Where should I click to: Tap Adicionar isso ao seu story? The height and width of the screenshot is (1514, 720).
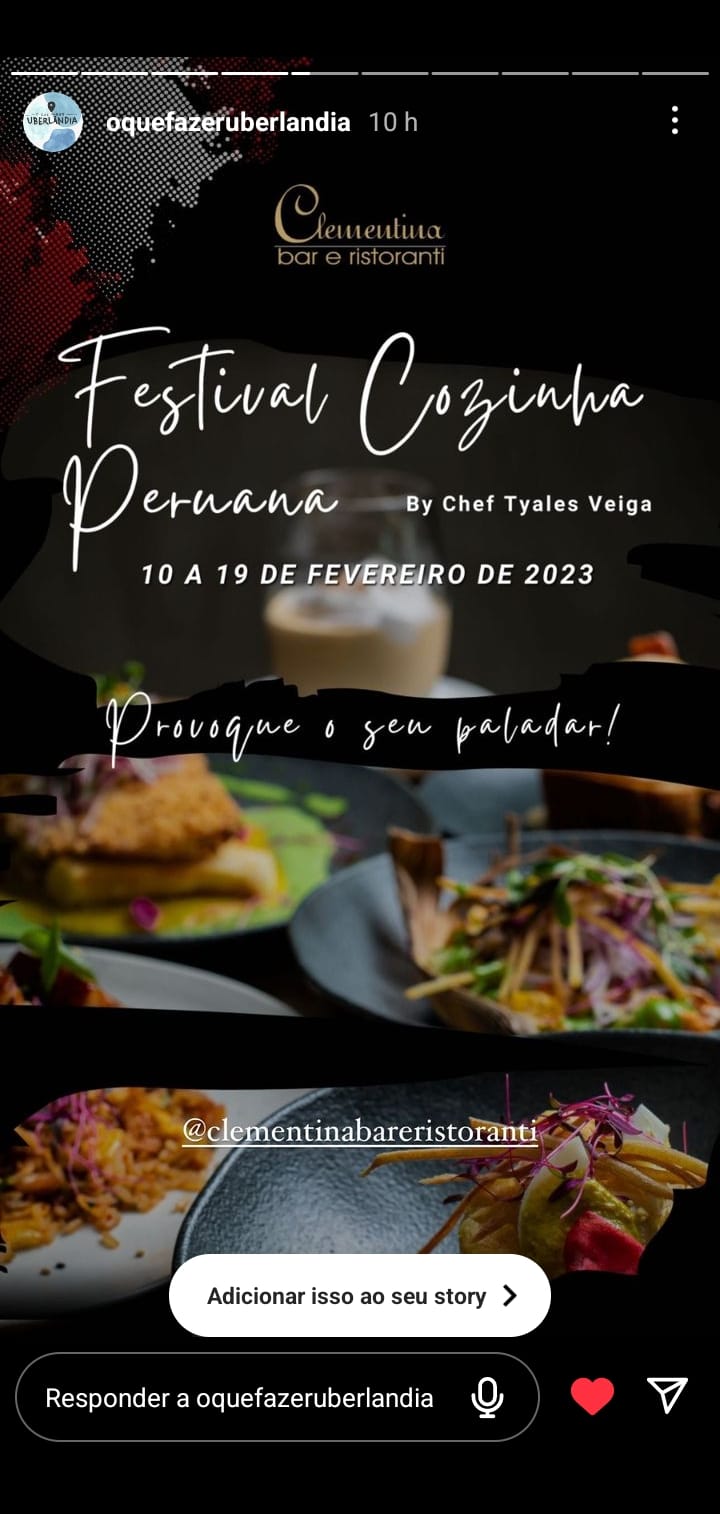click(360, 1296)
